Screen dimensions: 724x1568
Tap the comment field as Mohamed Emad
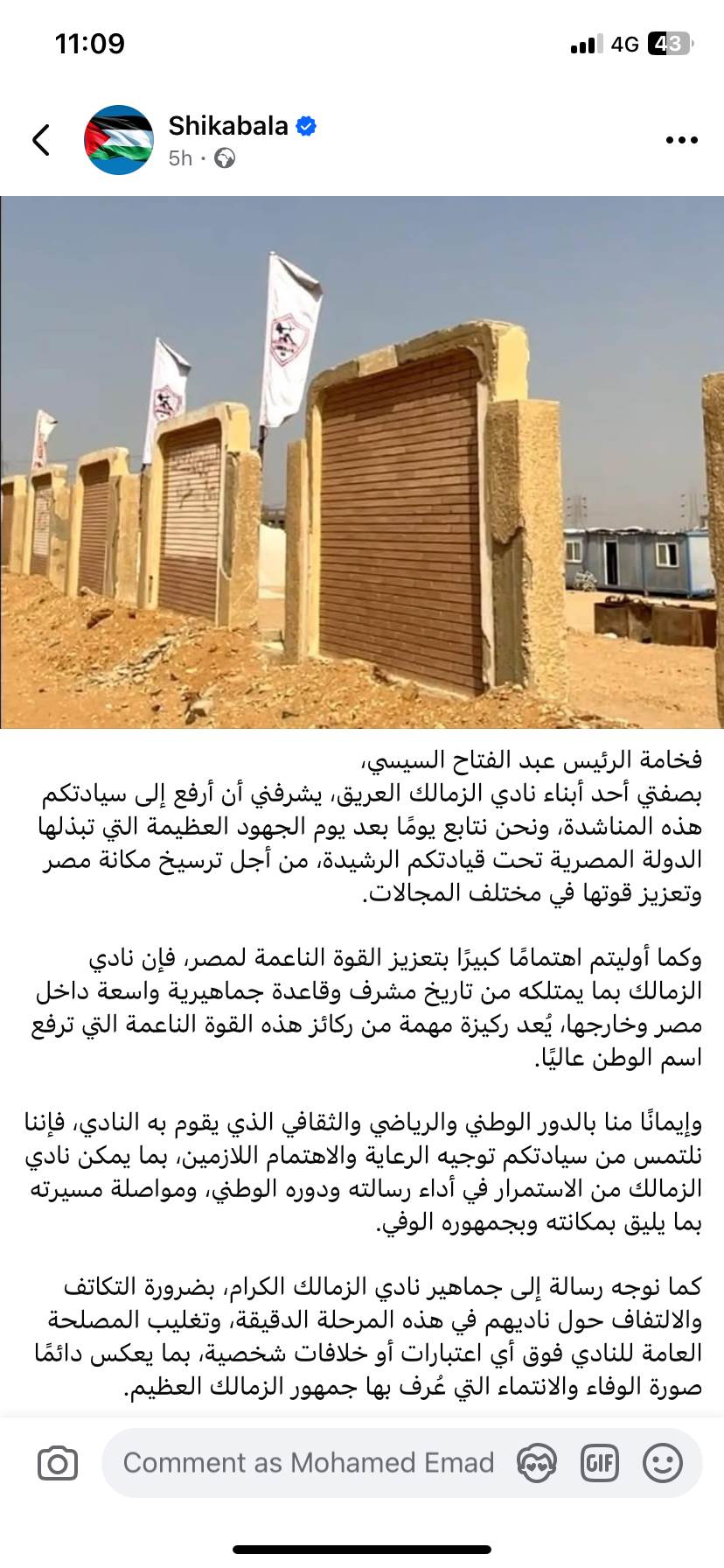tap(308, 1463)
